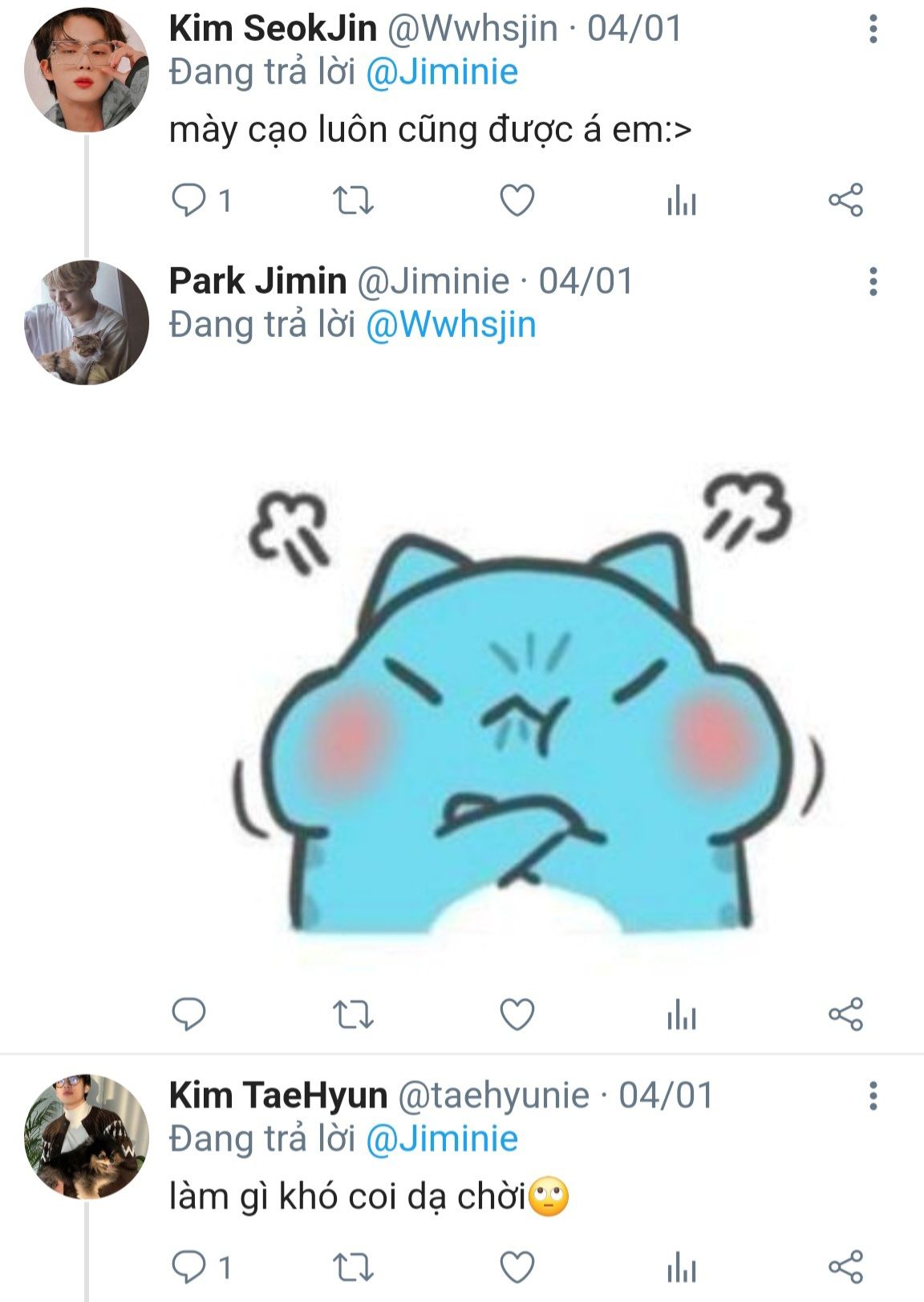
Task: View analytics of Kim SeokJin's tweet
Action: (681, 200)
